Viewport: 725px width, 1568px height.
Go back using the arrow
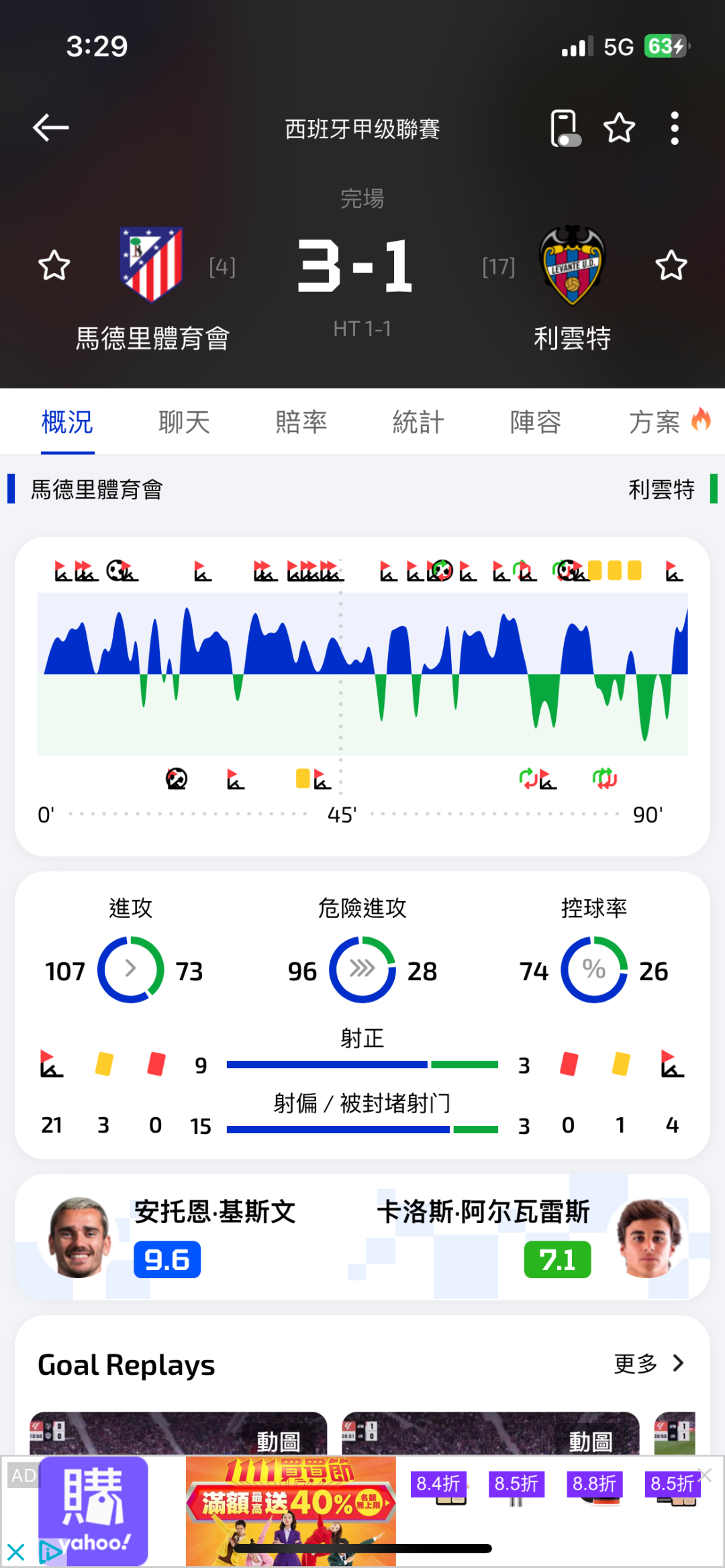click(51, 127)
